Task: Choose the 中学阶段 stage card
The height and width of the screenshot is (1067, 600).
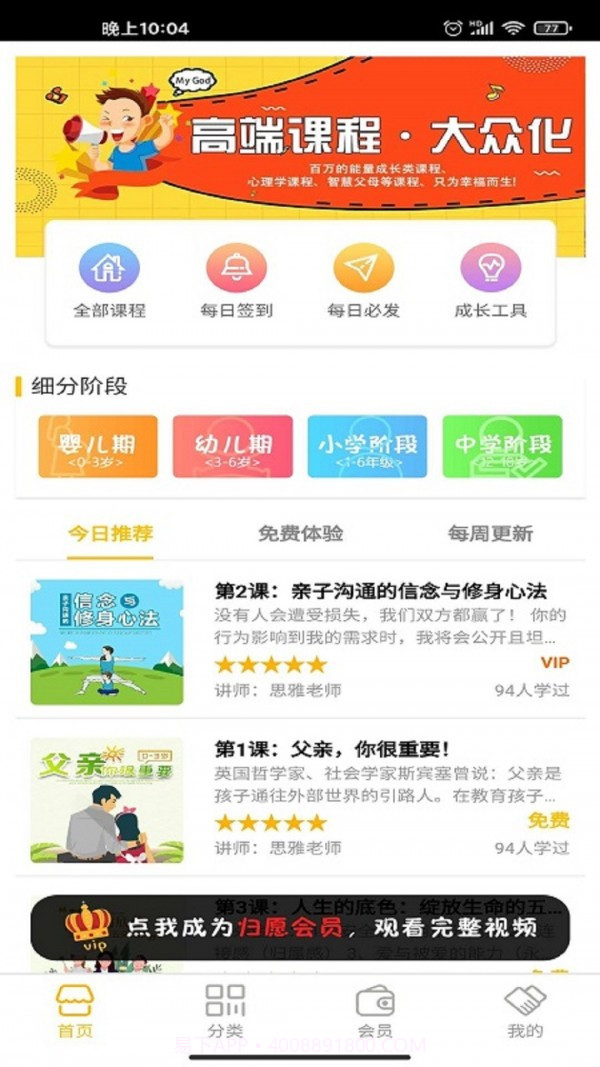Action: pyautogui.click(x=502, y=446)
